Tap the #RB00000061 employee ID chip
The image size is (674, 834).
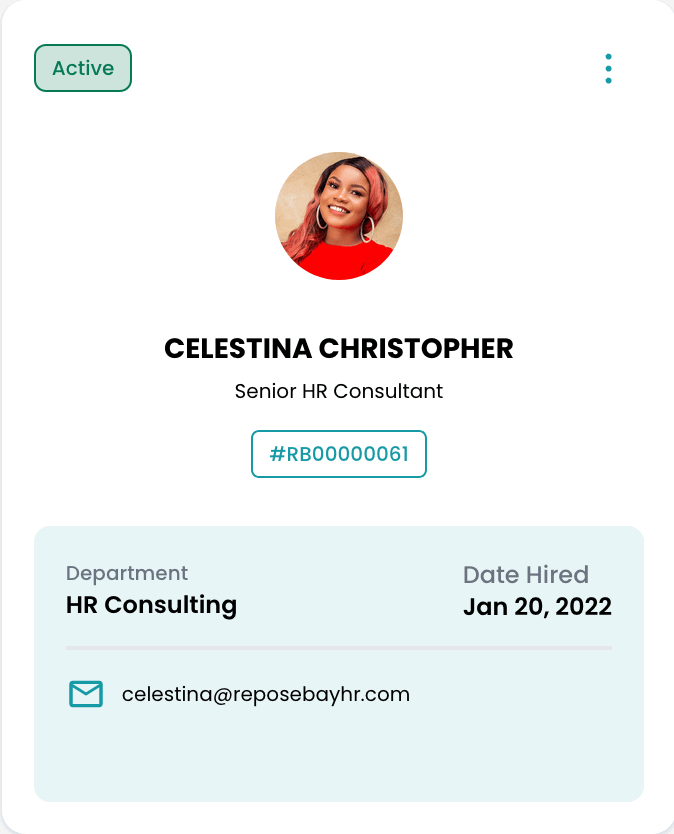coord(338,454)
